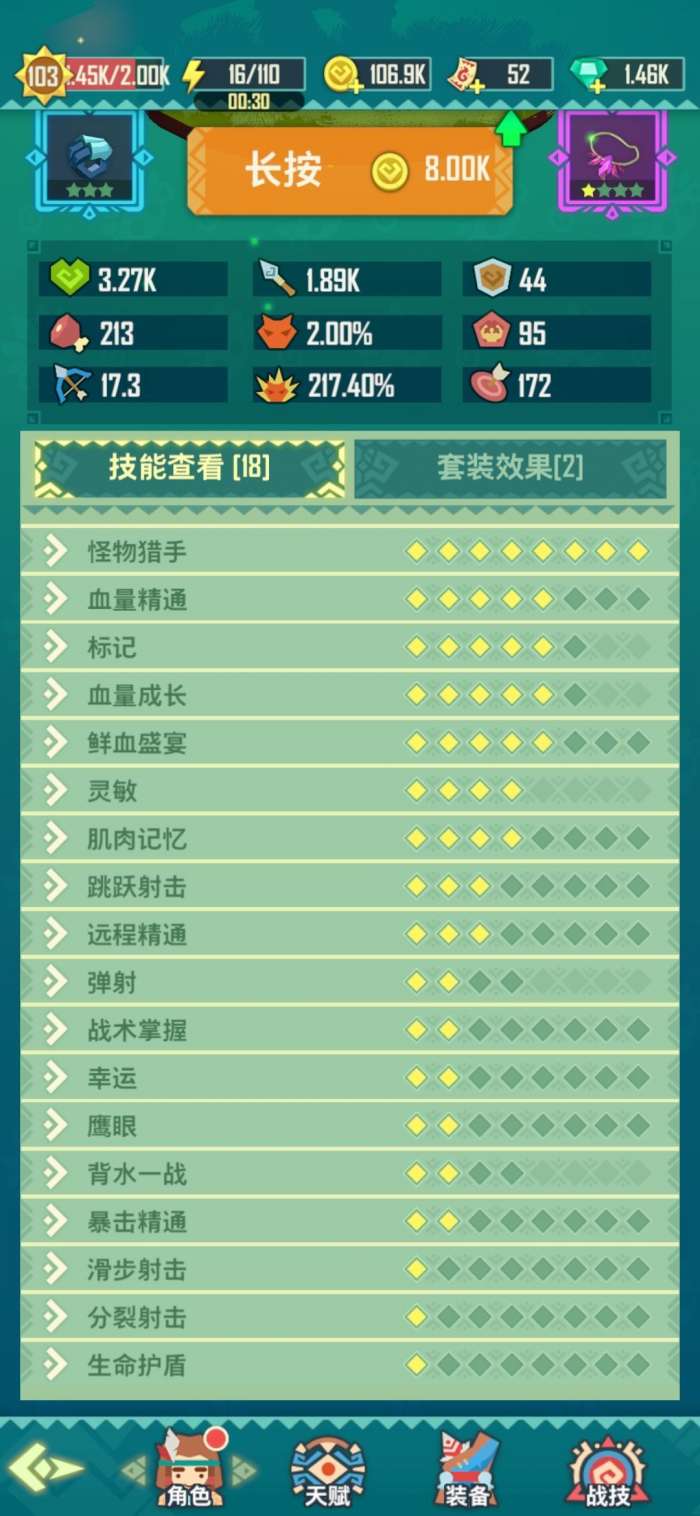Open the blue three-star equipment slot

pos(89,160)
